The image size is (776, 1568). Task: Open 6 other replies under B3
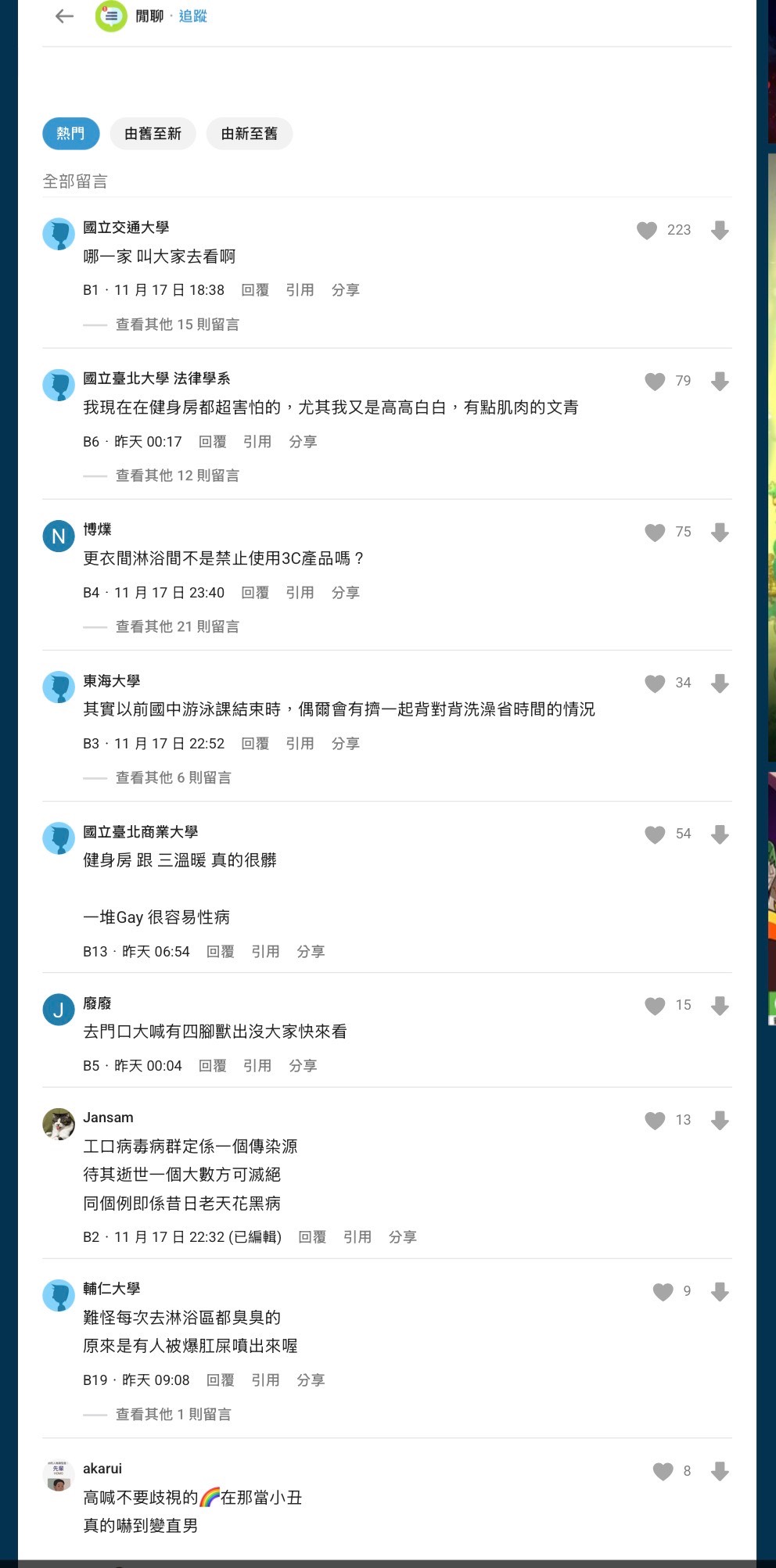click(x=173, y=778)
